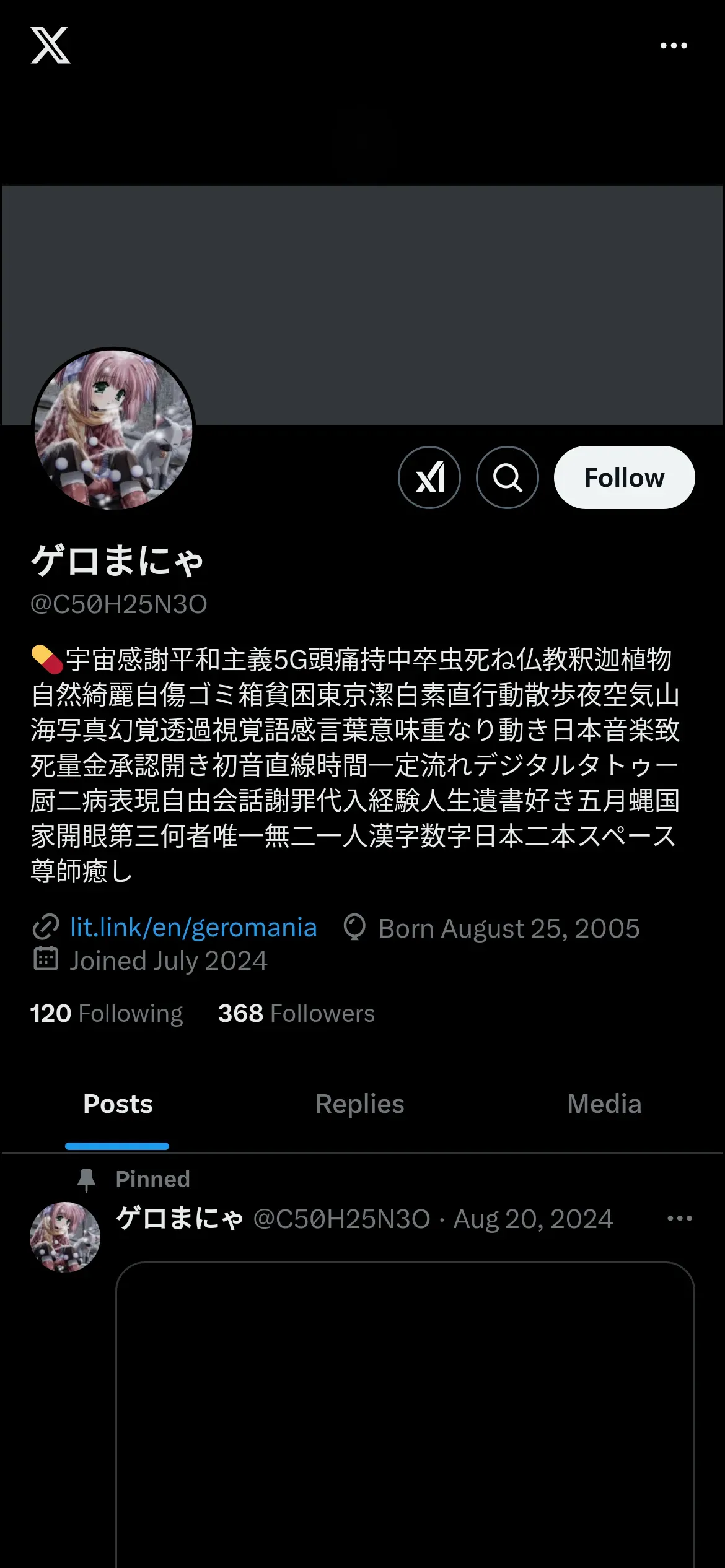This screenshot has width=725, height=1568.
Task: Follow the ゲロまにゃ account
Action: pos(624,477)
